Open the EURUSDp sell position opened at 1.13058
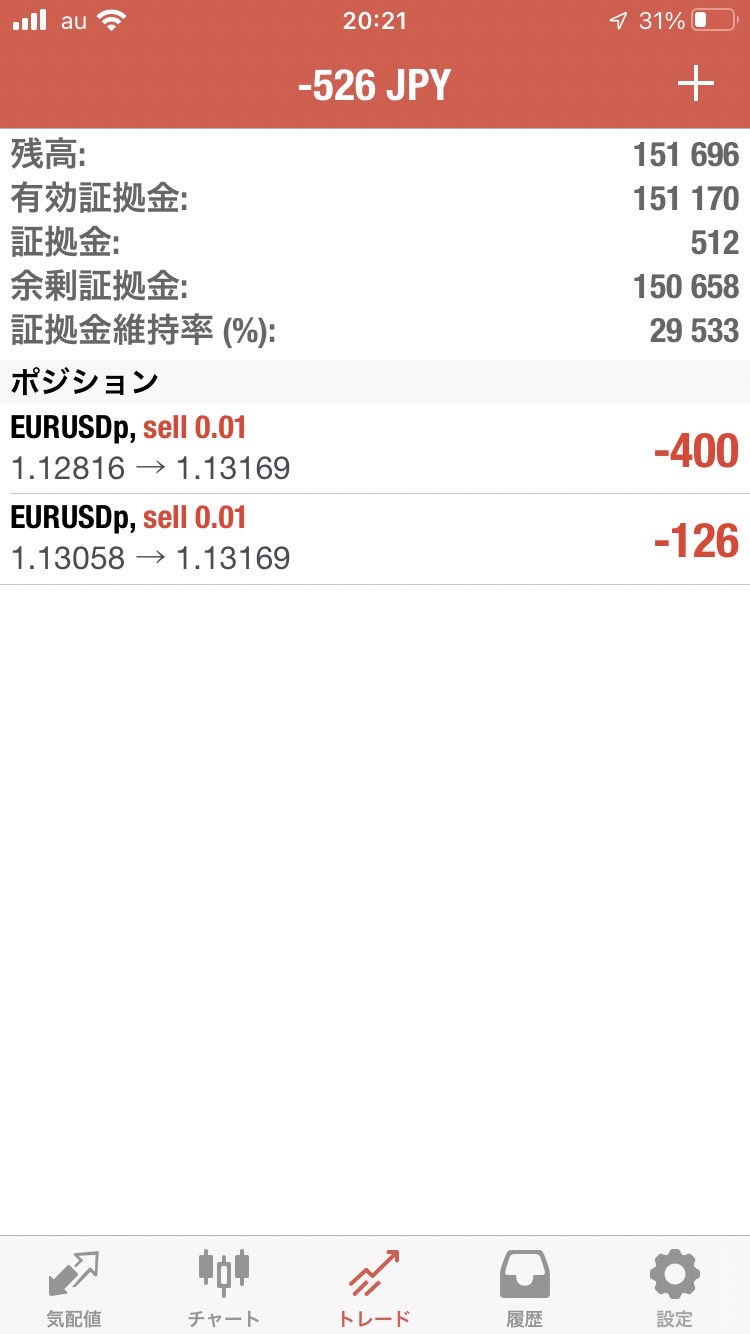 point(375,539)
